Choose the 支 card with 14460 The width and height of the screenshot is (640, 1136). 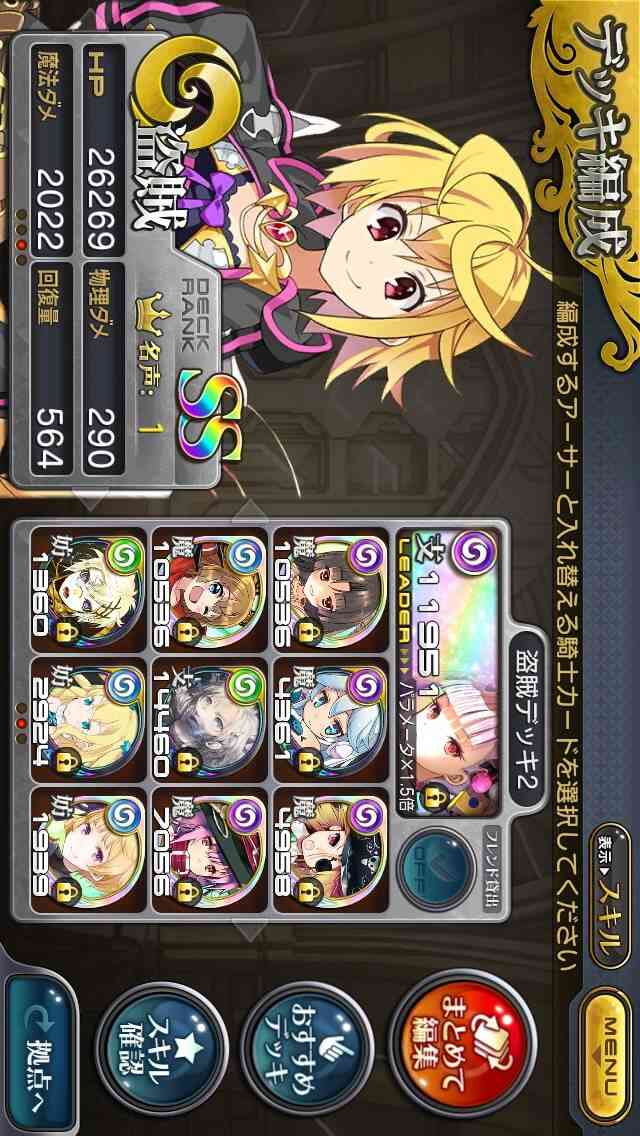pyautogui.click(x=209, y=717)
